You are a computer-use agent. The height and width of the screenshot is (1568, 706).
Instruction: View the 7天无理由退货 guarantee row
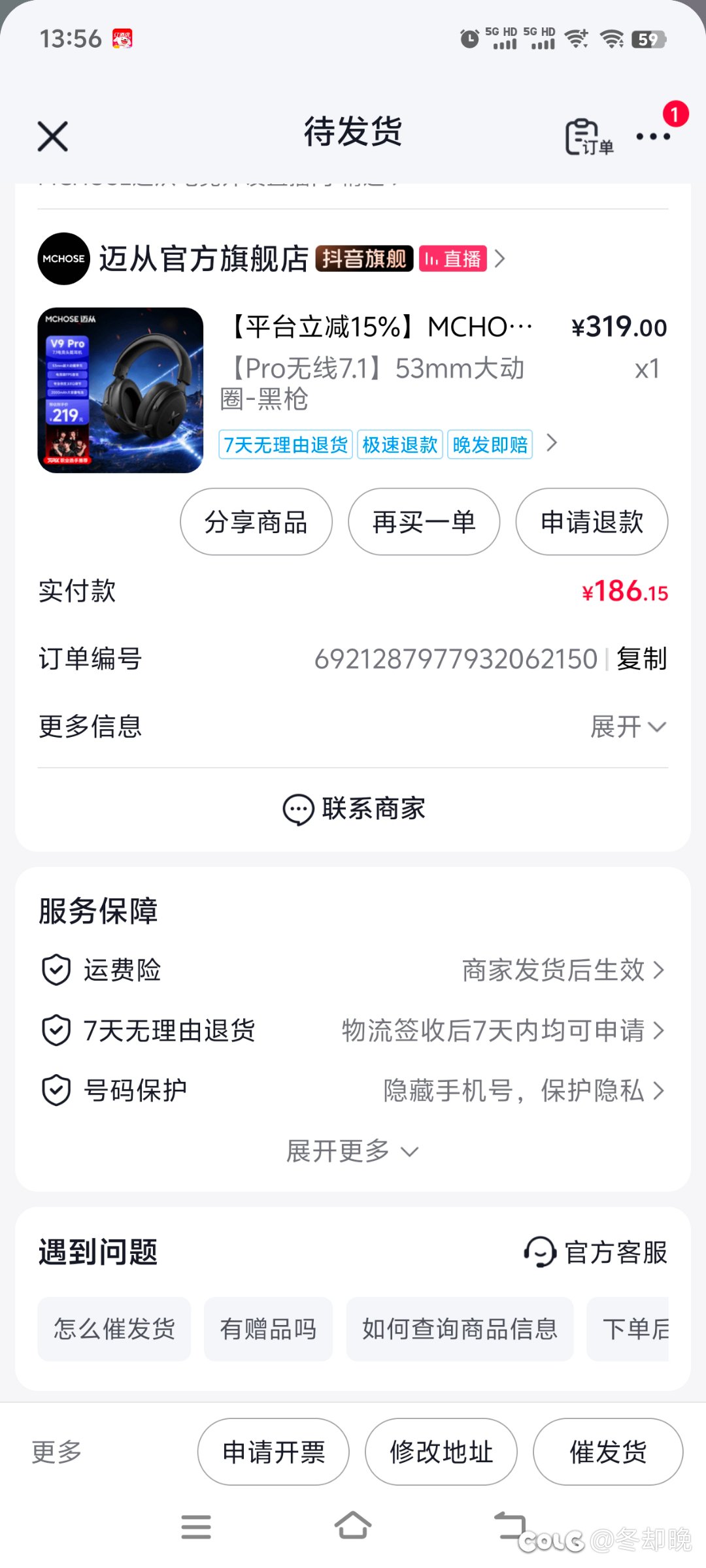click(353, 1030)
